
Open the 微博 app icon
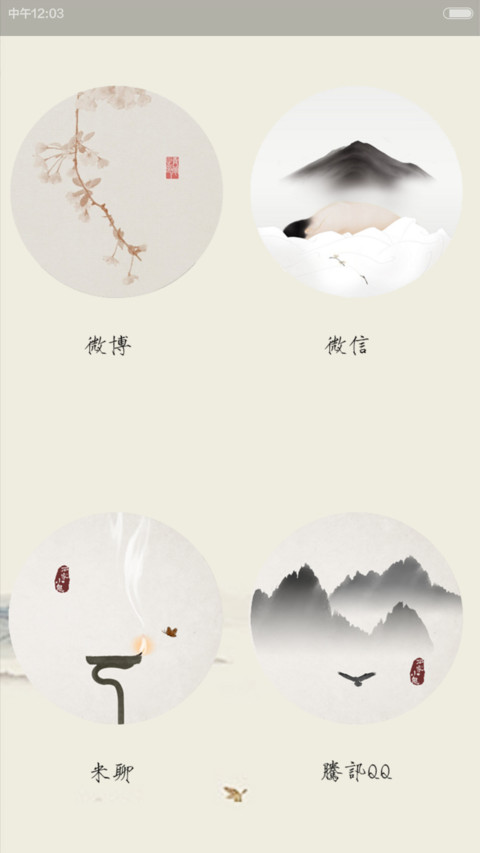[x=116, y=191]
